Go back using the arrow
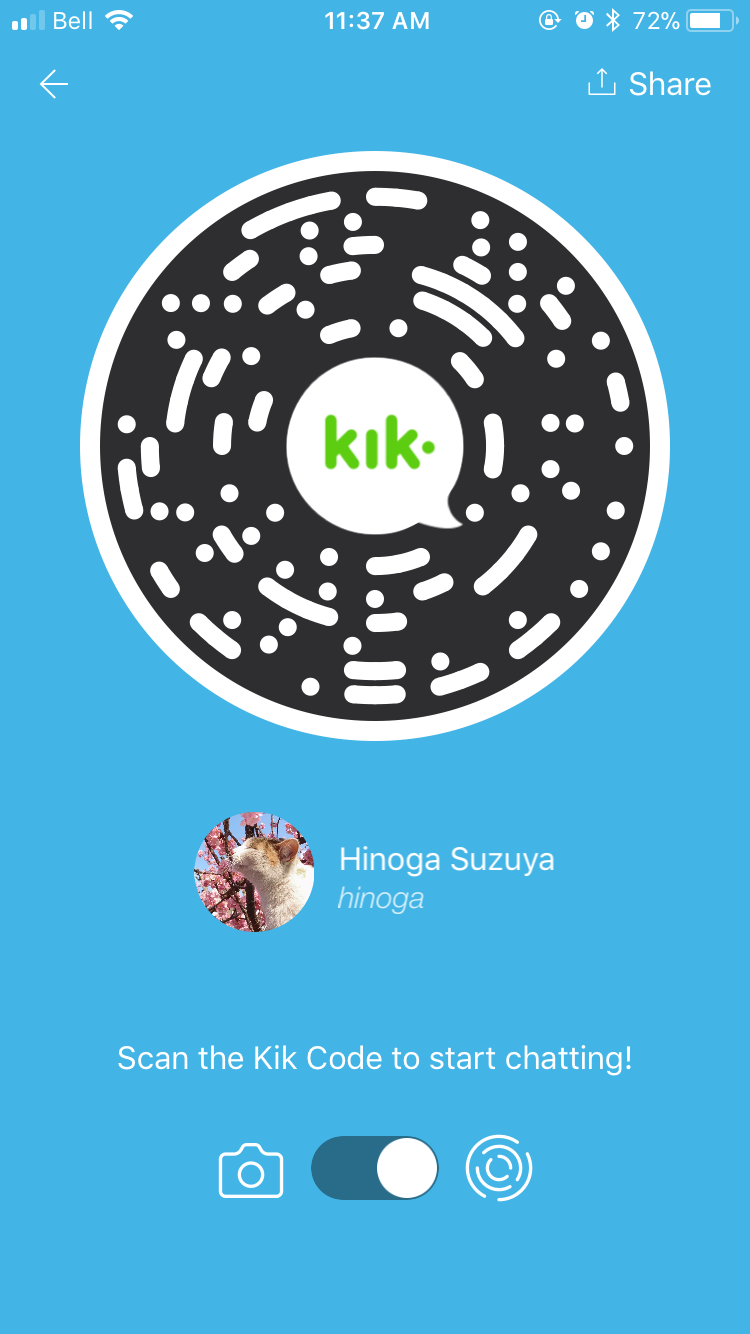Screen dimensions: 750x1334 coord(54,85)
